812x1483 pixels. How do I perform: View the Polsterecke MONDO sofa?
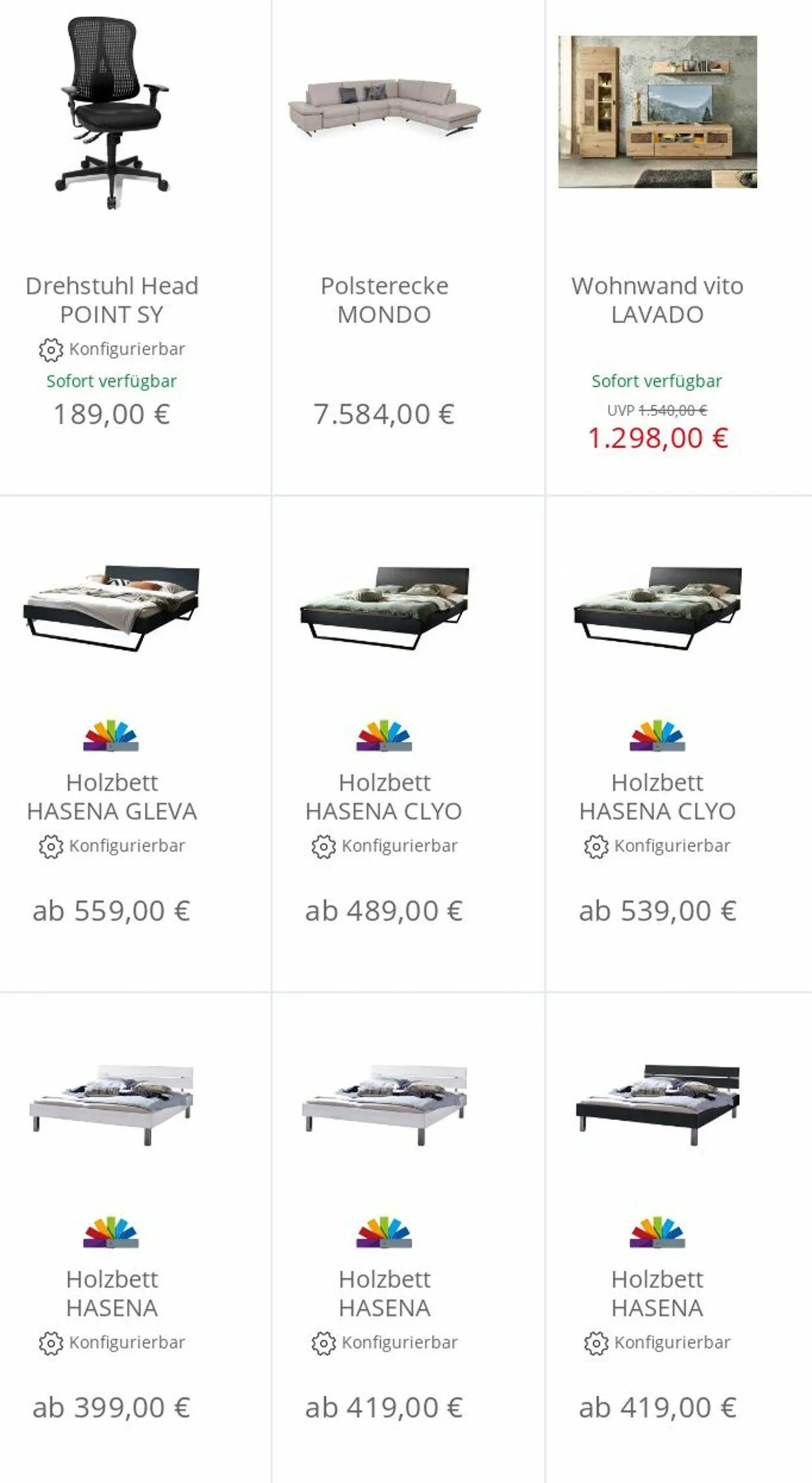(384, 300)
